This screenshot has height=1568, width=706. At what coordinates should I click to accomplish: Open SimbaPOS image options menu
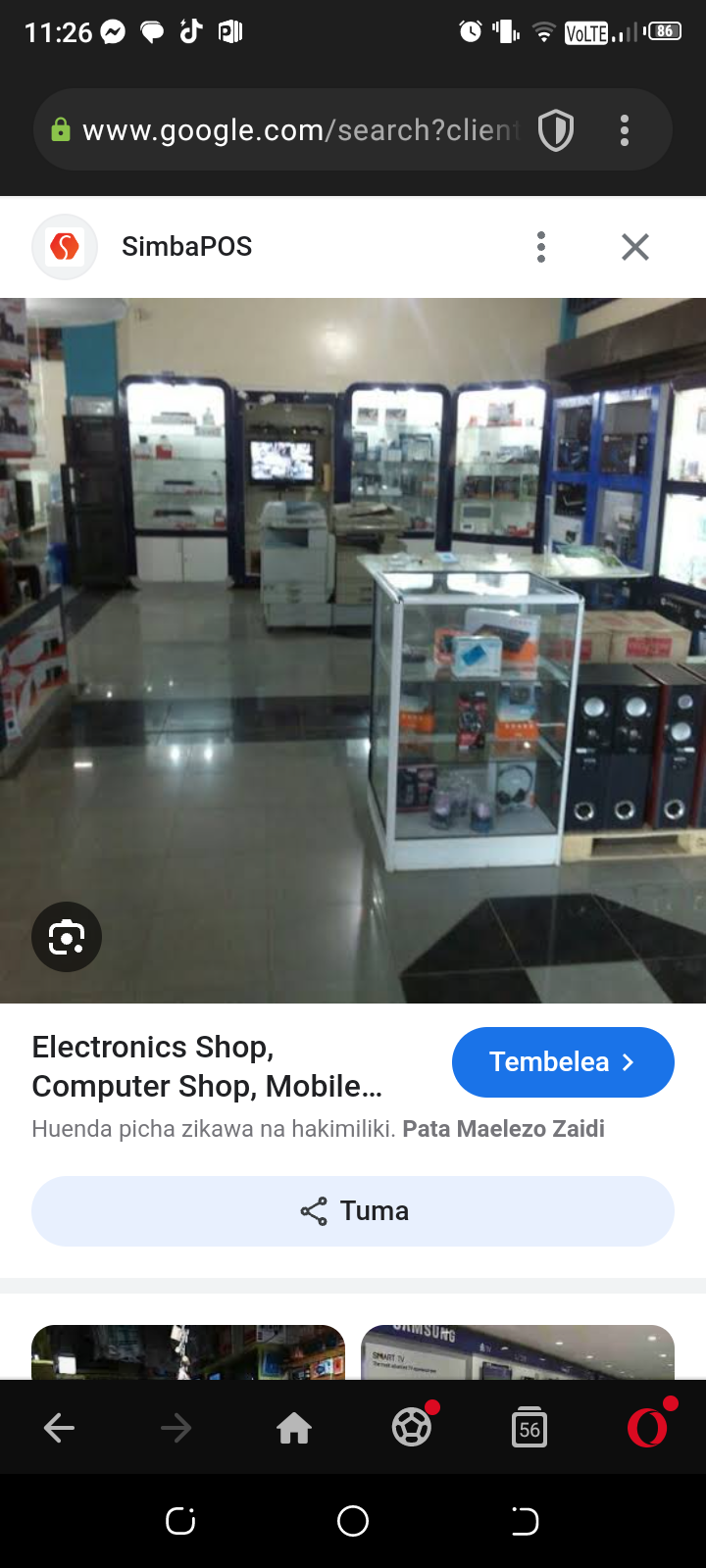(x=541, y=247)
